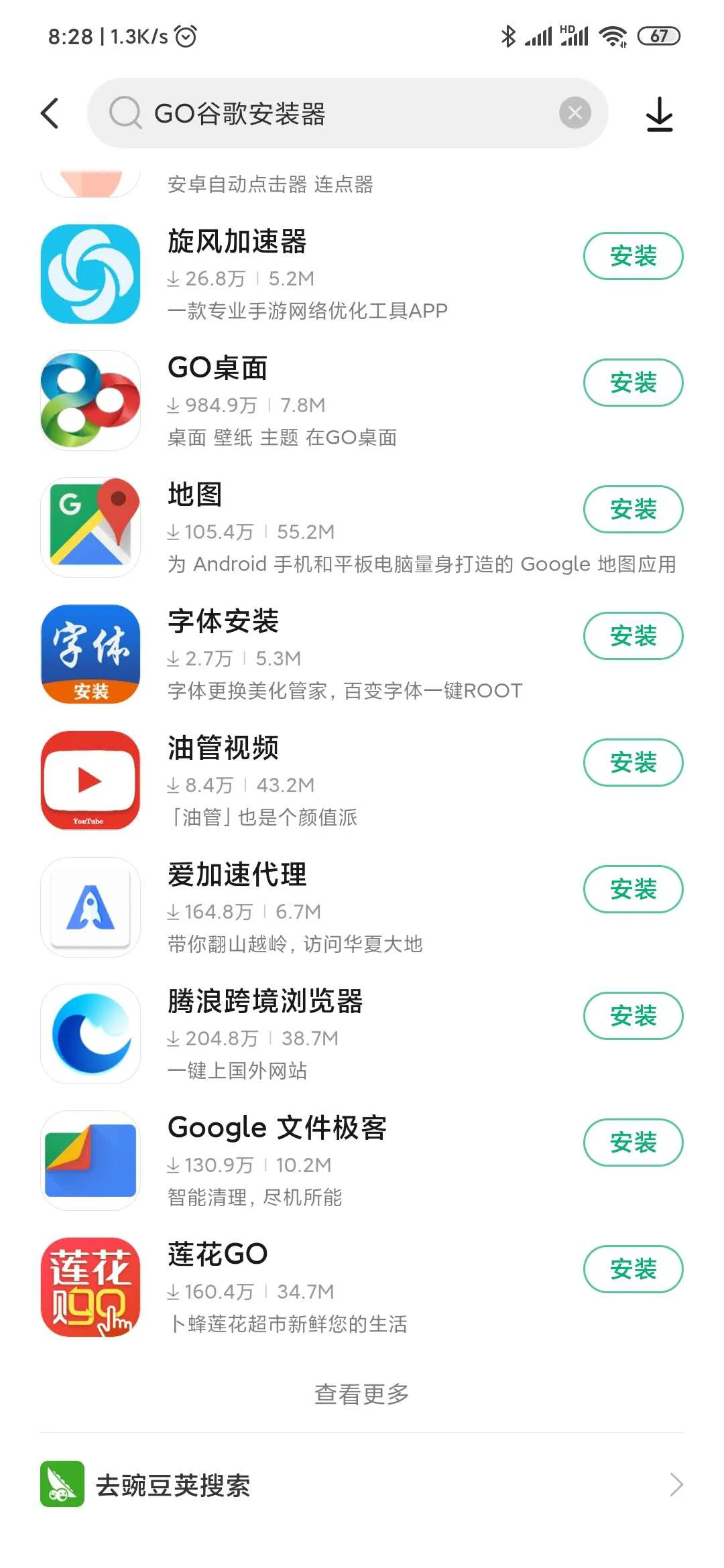Install the 地图 app
724x1568 pixels.
pos(633,509)
